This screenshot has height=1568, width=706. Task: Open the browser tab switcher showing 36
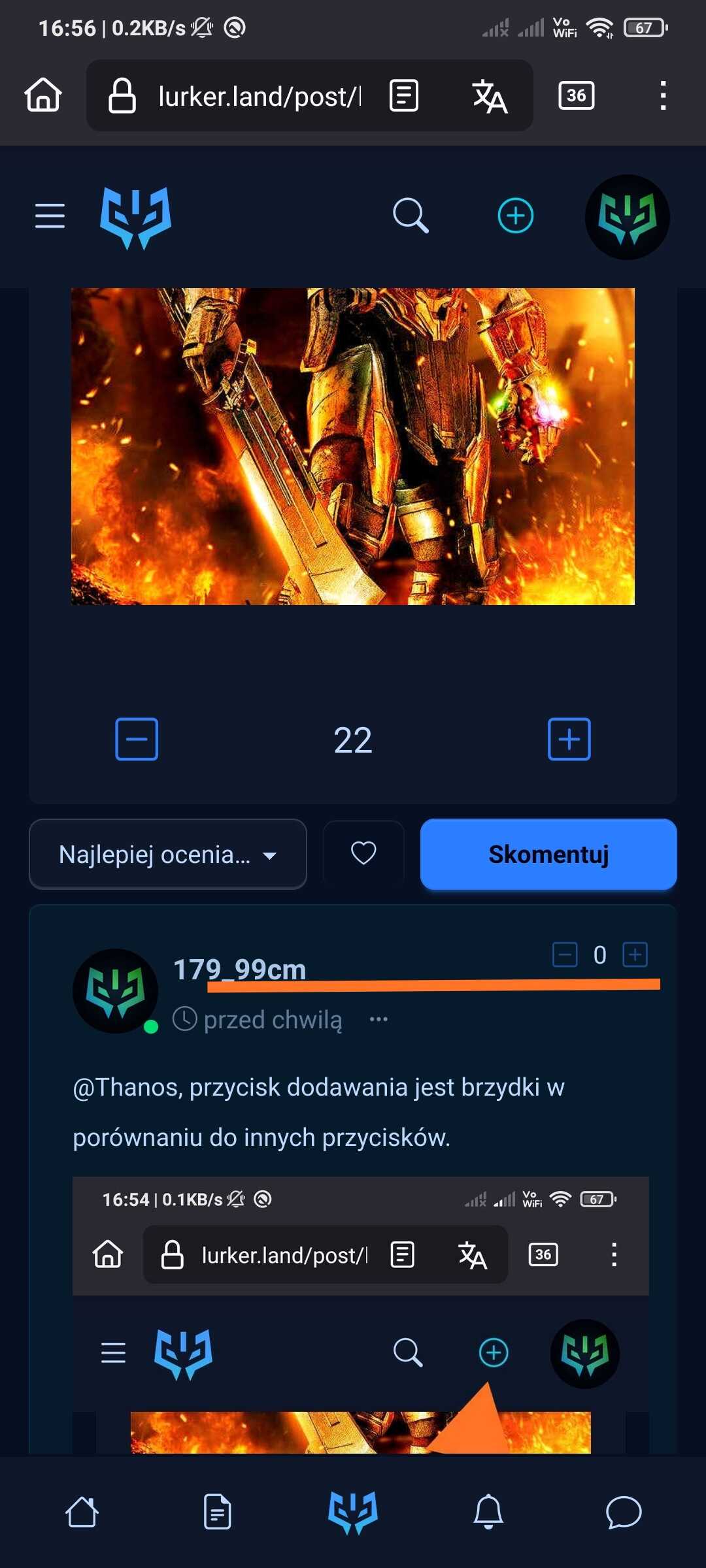[576, 96]
